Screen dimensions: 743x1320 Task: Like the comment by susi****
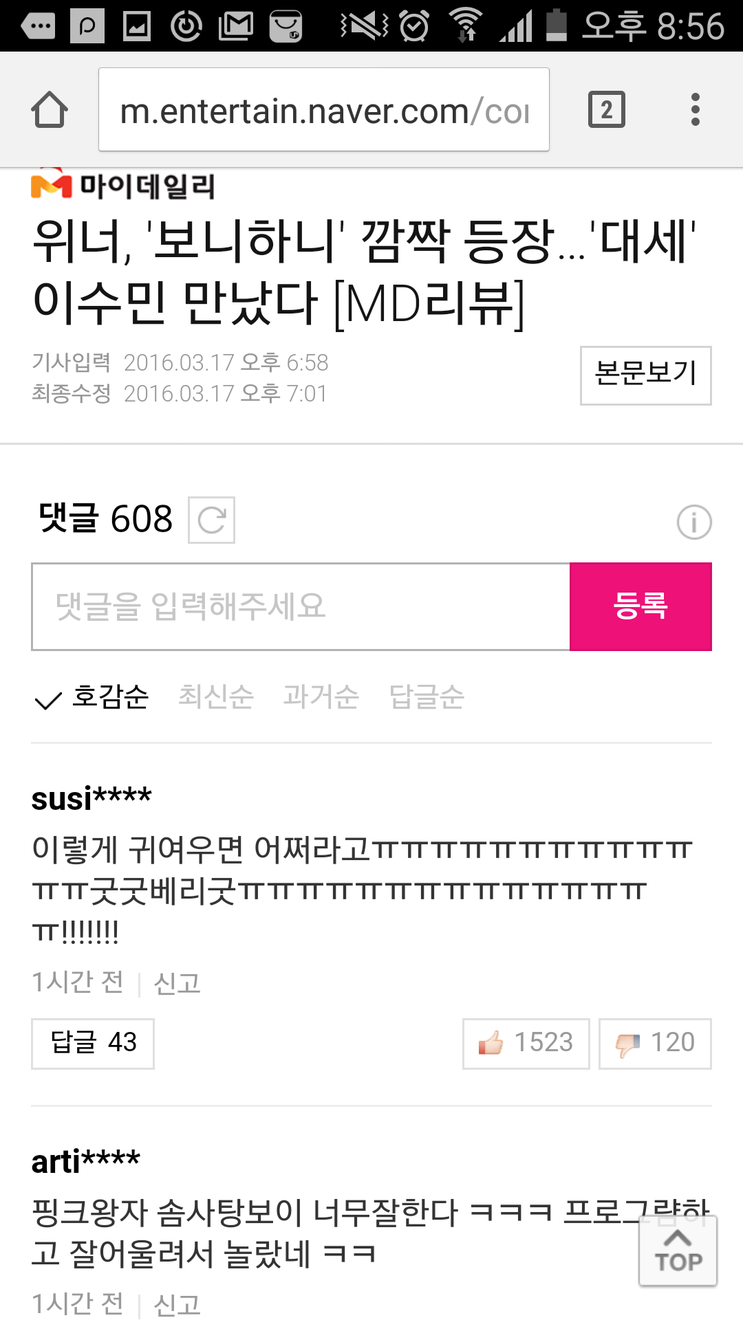coord(526,1043)
